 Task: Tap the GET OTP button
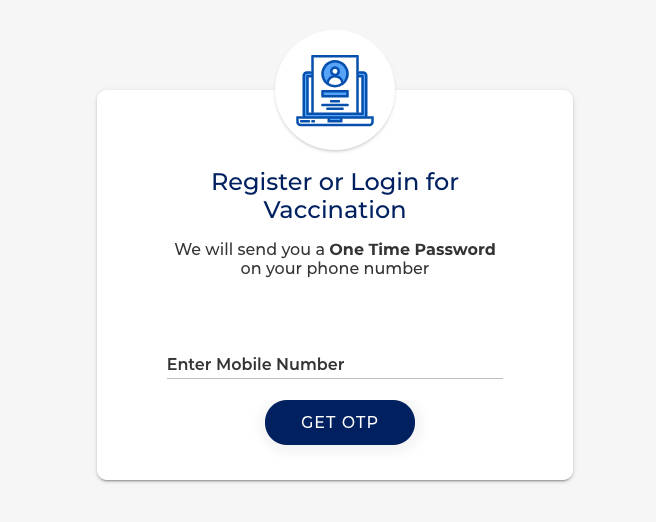click(x=340, y=422)
